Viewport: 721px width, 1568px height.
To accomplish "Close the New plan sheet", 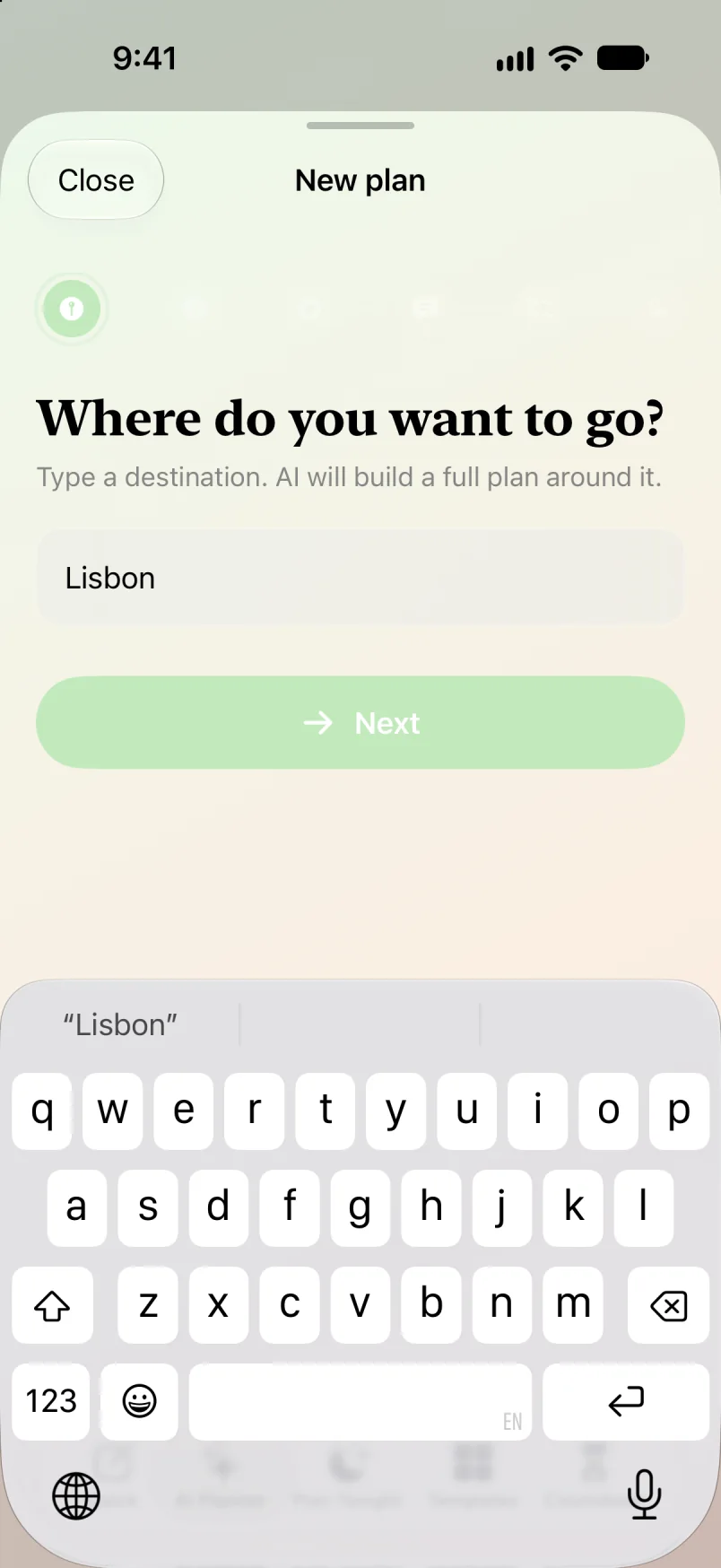I will point(96,180).
